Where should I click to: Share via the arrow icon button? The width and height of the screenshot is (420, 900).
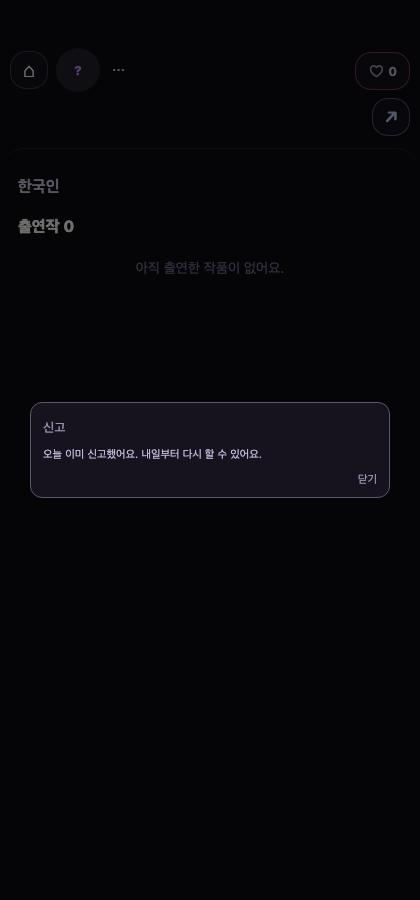pos(391,117)
